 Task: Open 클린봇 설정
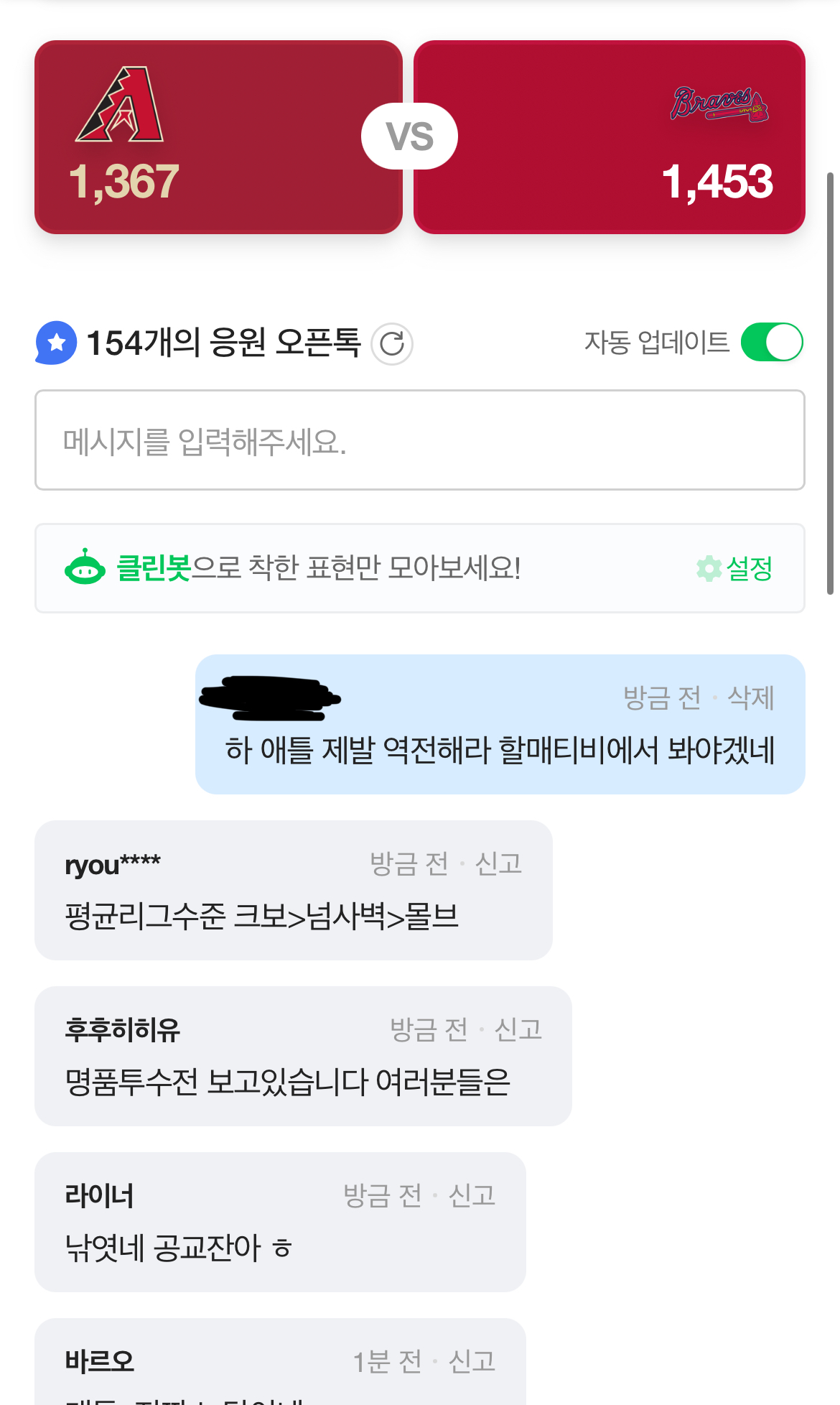[735, 568]
